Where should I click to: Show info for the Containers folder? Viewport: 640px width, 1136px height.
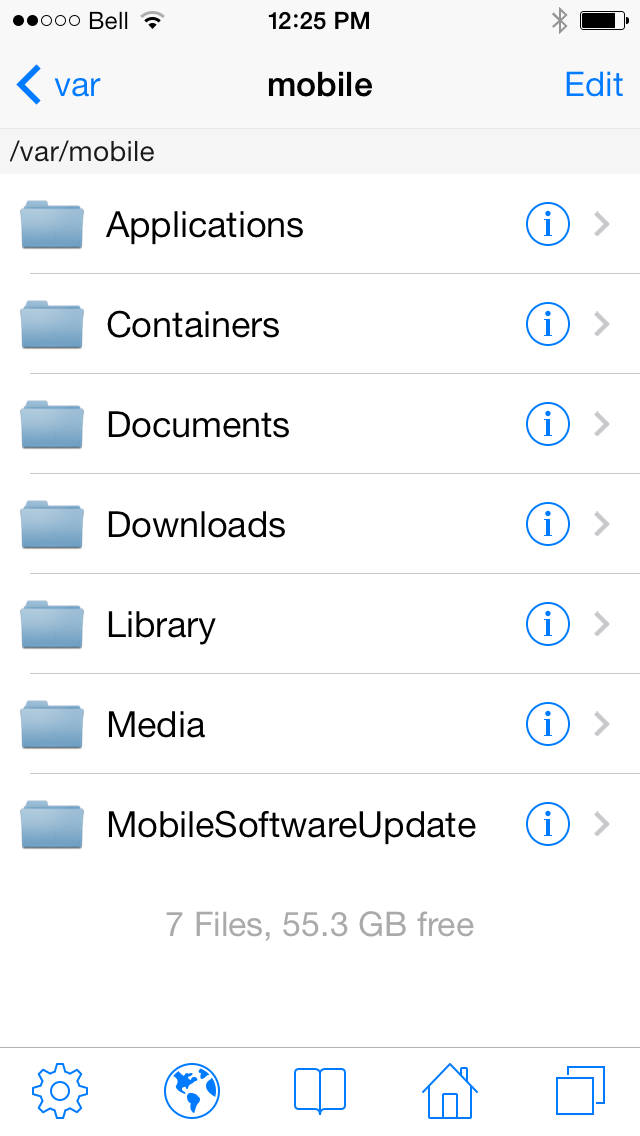[x=547, y=324]
